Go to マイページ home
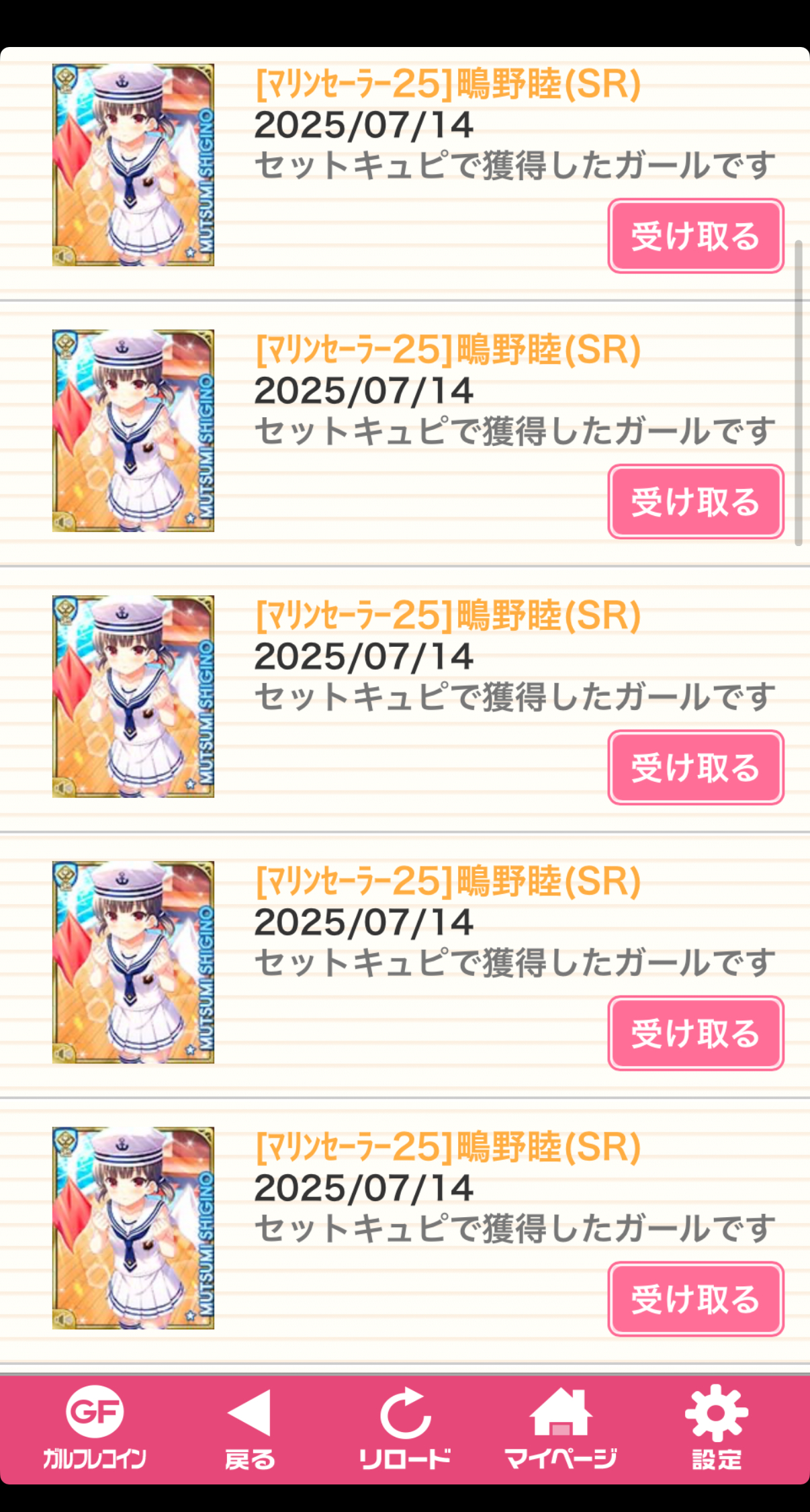 coord(560,1428)
